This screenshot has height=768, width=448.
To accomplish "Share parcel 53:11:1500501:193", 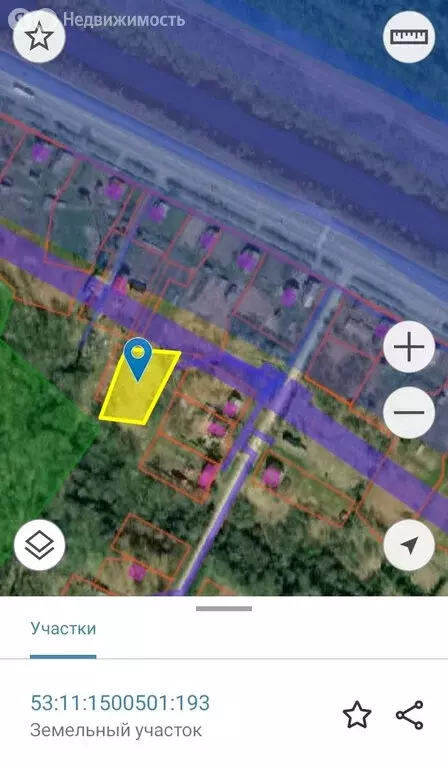I will click(x=410, y=715).
